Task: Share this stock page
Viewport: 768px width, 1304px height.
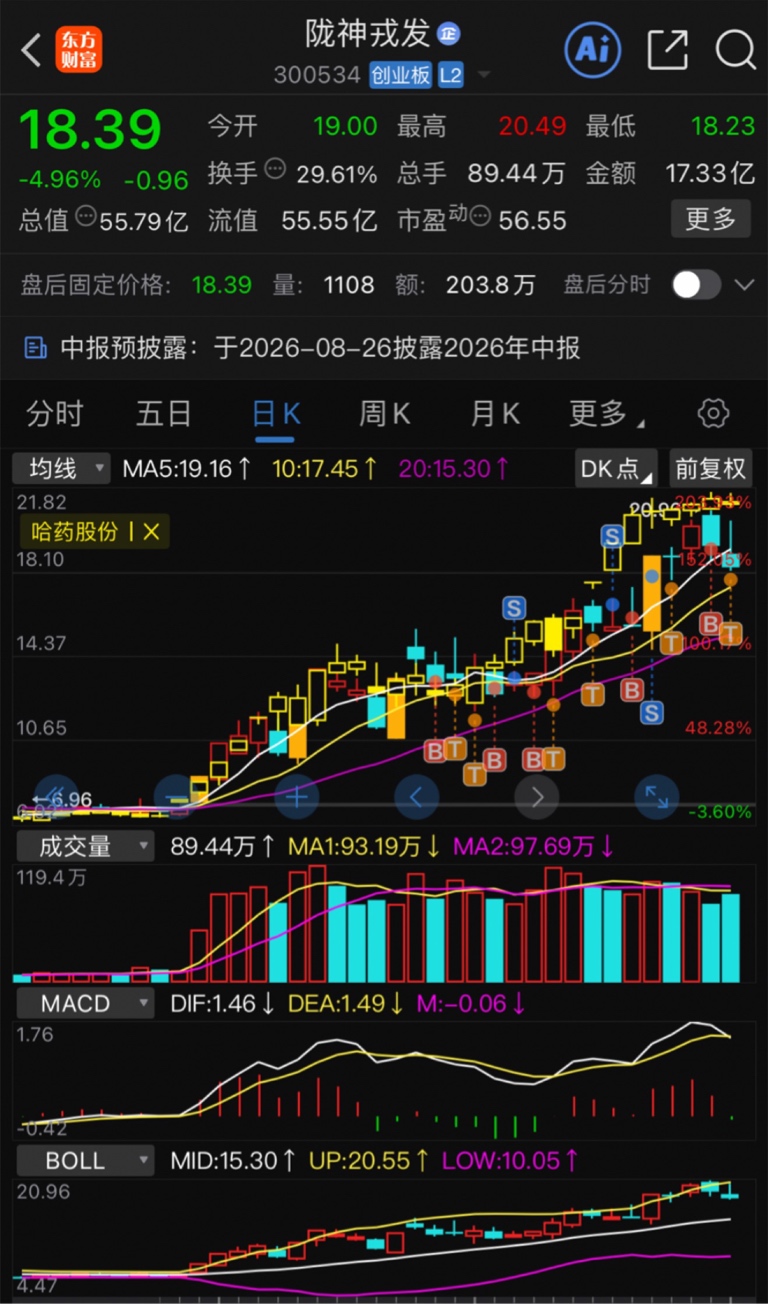Action: pos(667,50)
